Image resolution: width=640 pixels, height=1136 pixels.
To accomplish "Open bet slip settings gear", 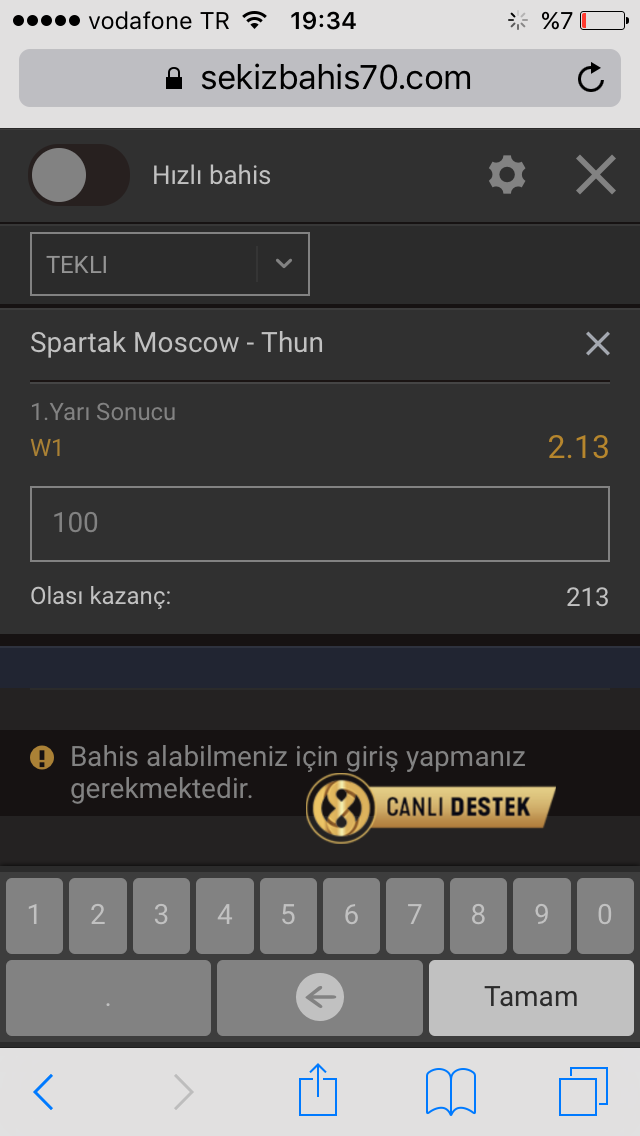I will click(507, 175).
